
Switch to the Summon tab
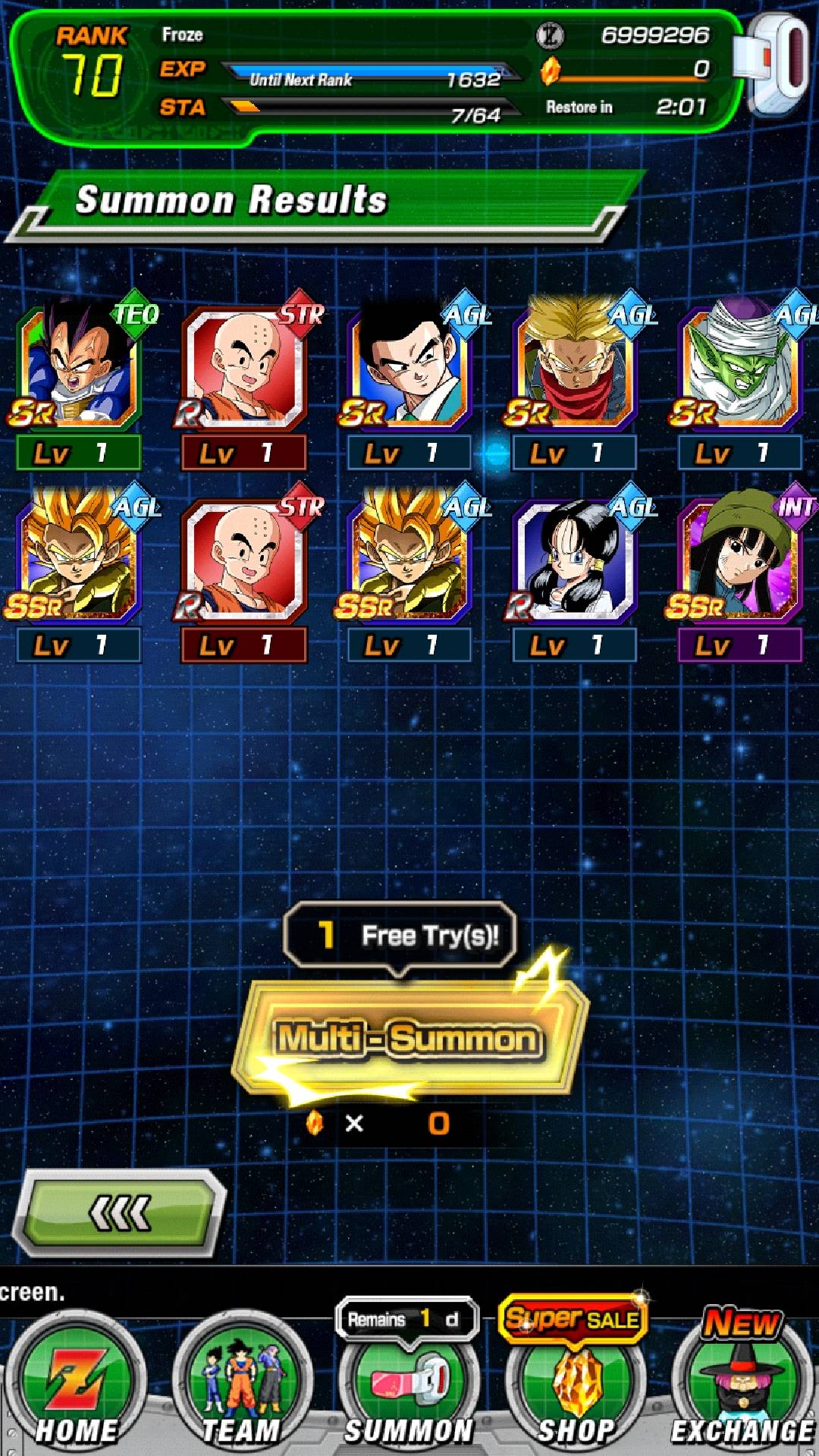[409, 1388]
